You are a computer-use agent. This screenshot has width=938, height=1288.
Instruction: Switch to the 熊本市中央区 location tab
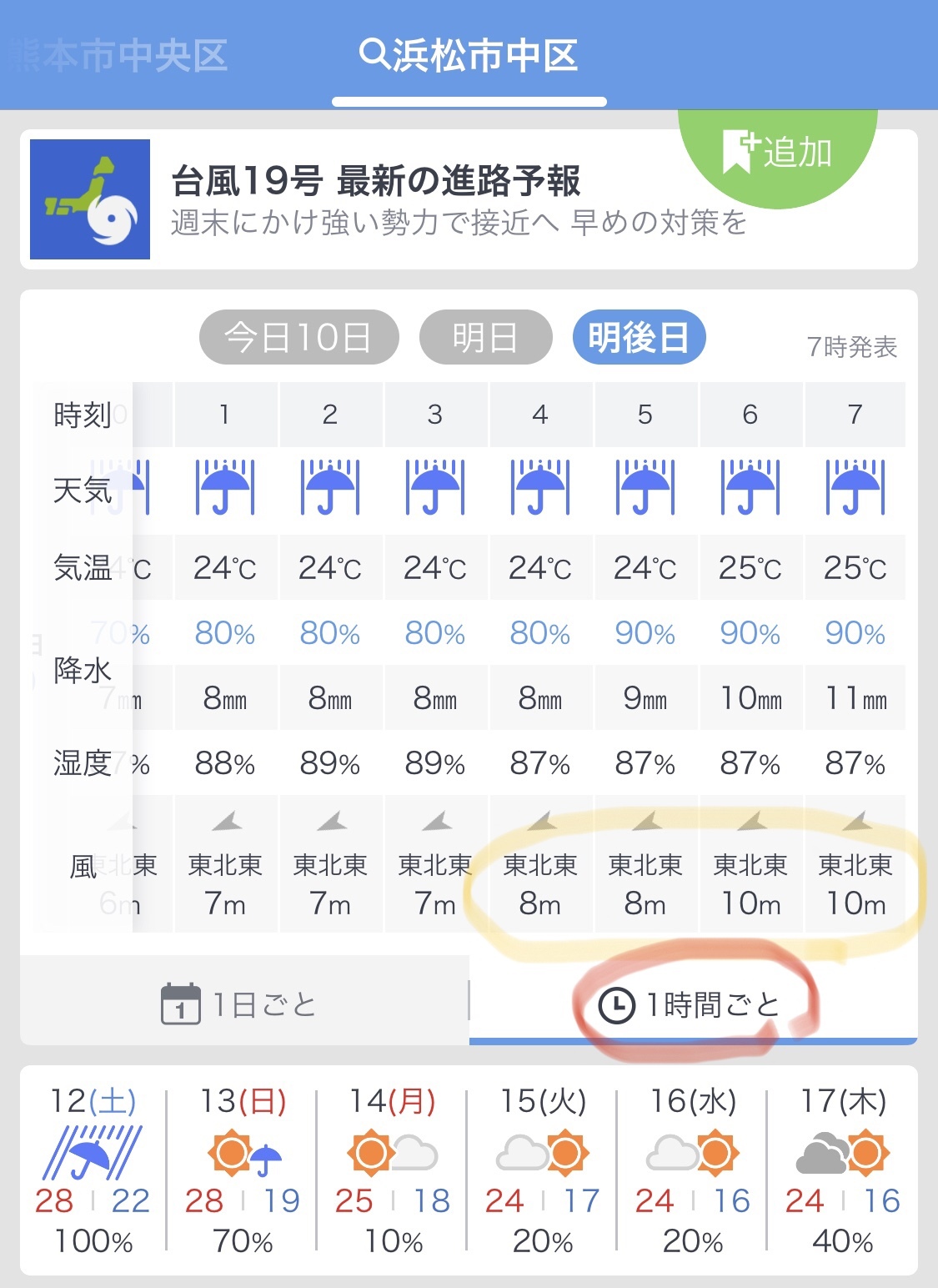121,55
